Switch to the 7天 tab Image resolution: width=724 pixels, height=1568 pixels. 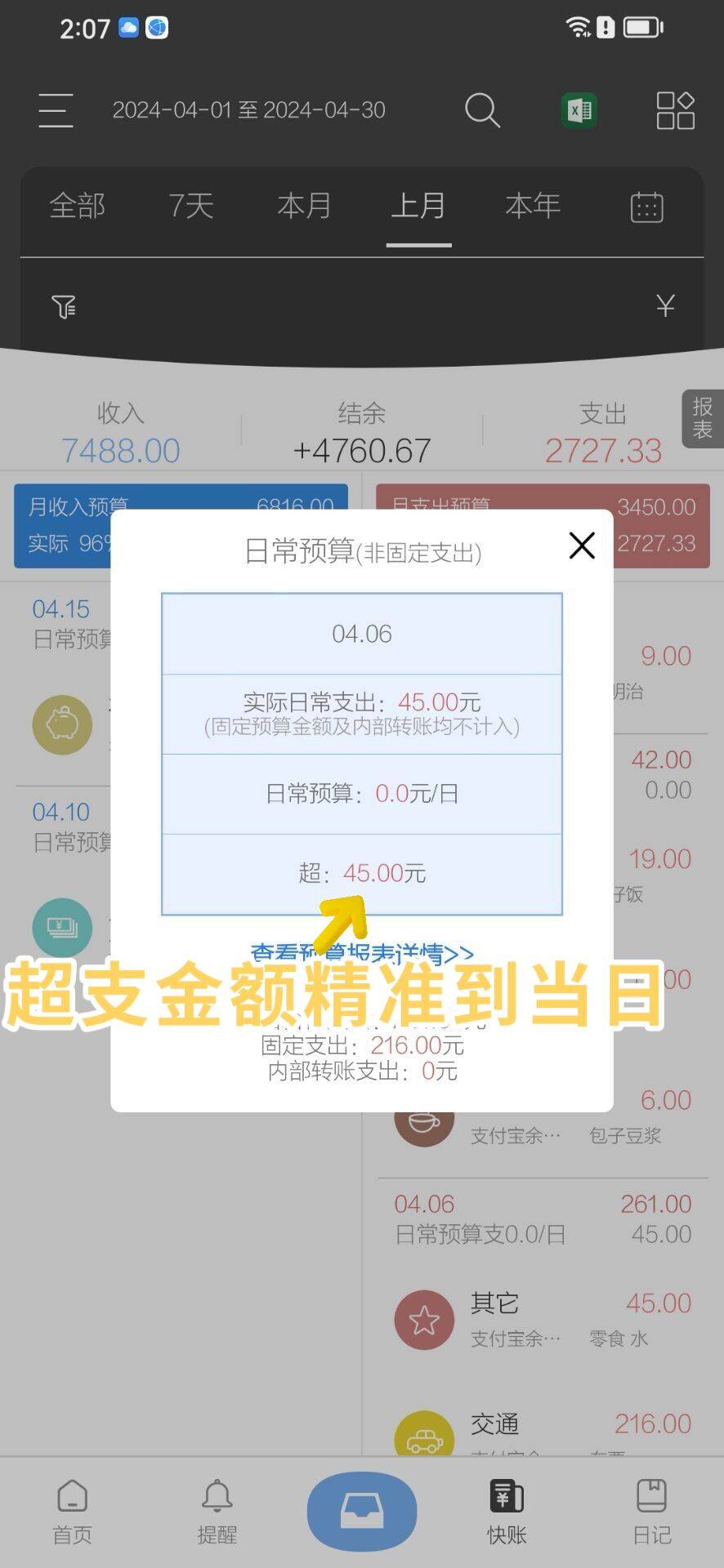[x=191, y=206]
